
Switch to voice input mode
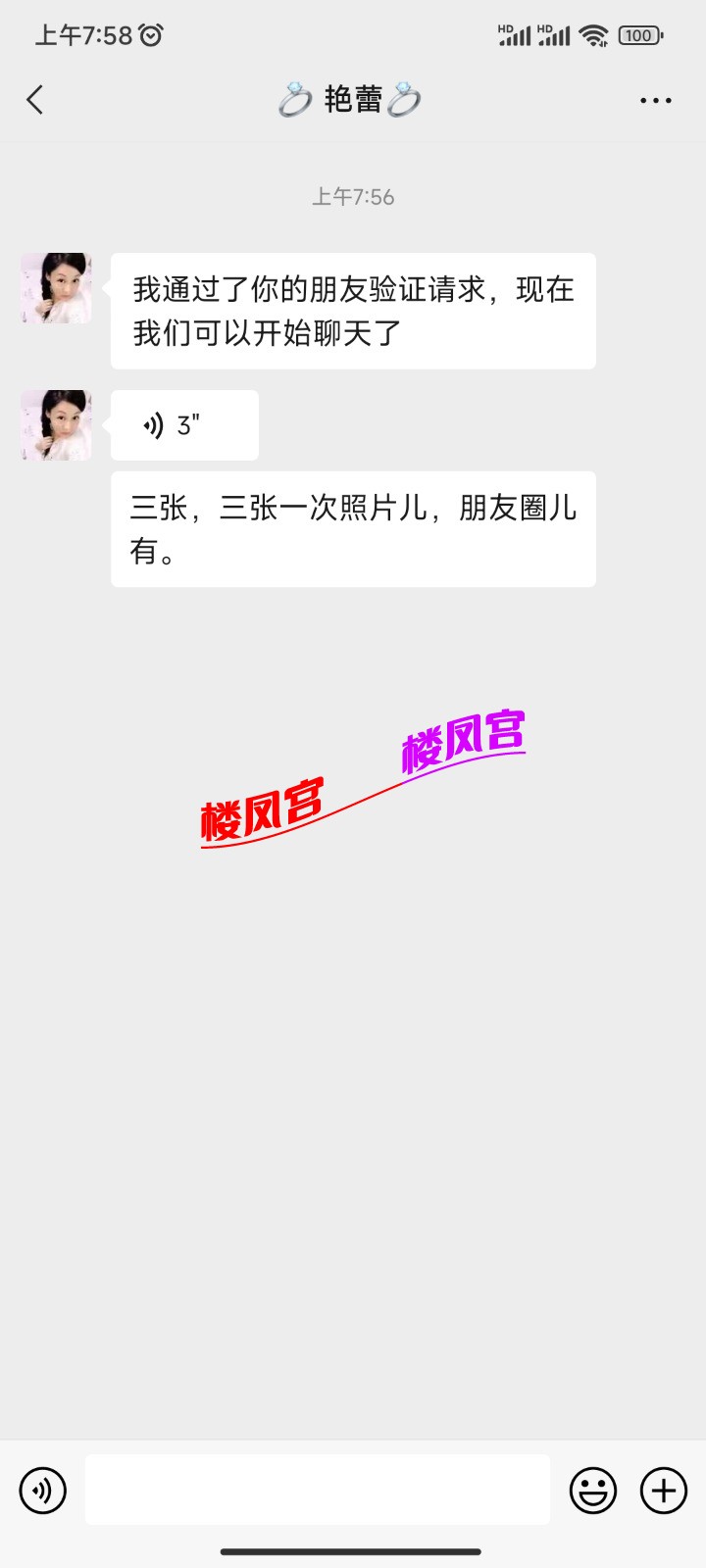(42, 1490)
